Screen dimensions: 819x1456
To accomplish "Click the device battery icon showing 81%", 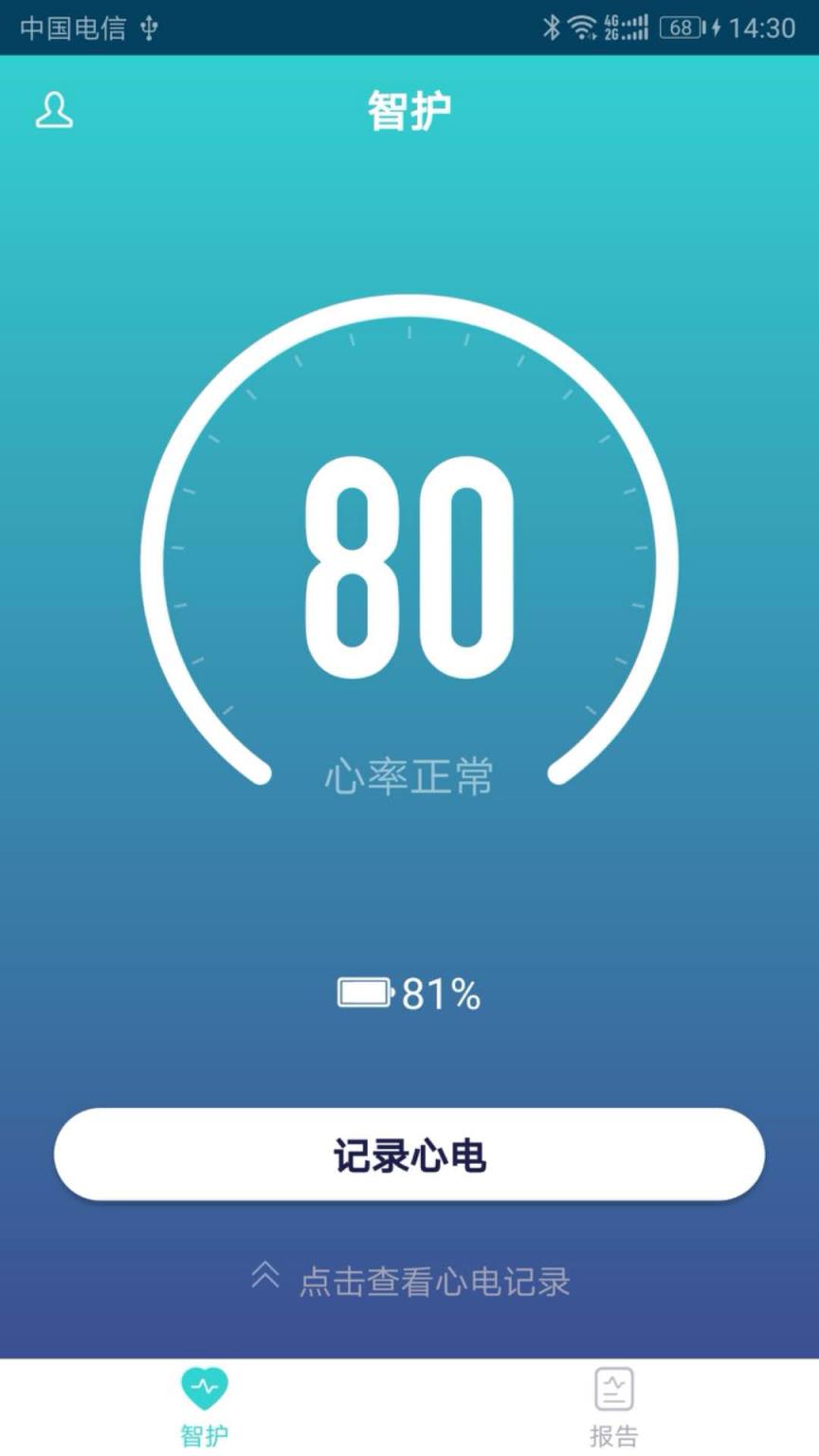I will 366,992.
